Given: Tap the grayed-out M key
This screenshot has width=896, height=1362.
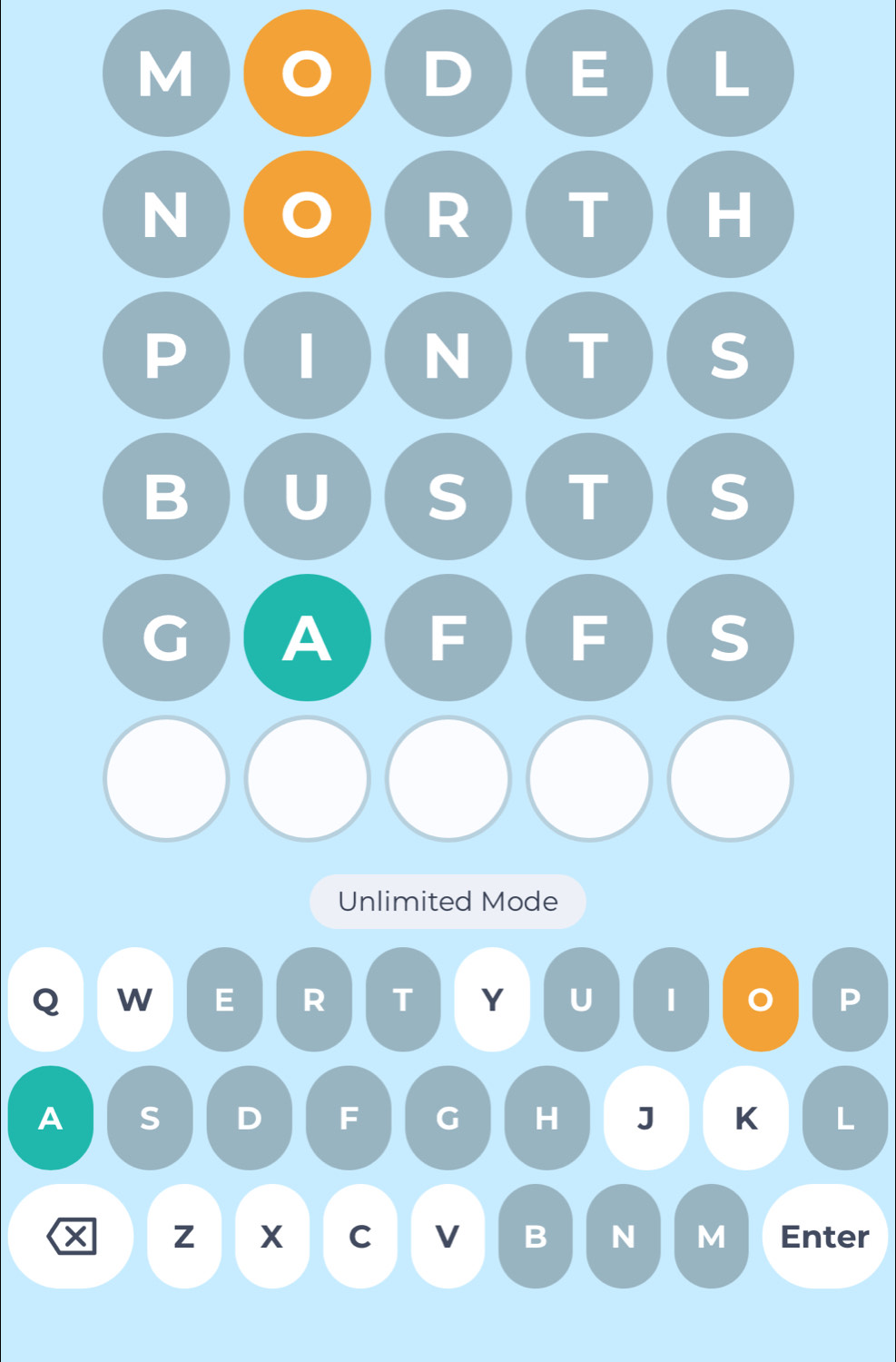Looking at the screenshot, I should tap(712, 1236).
